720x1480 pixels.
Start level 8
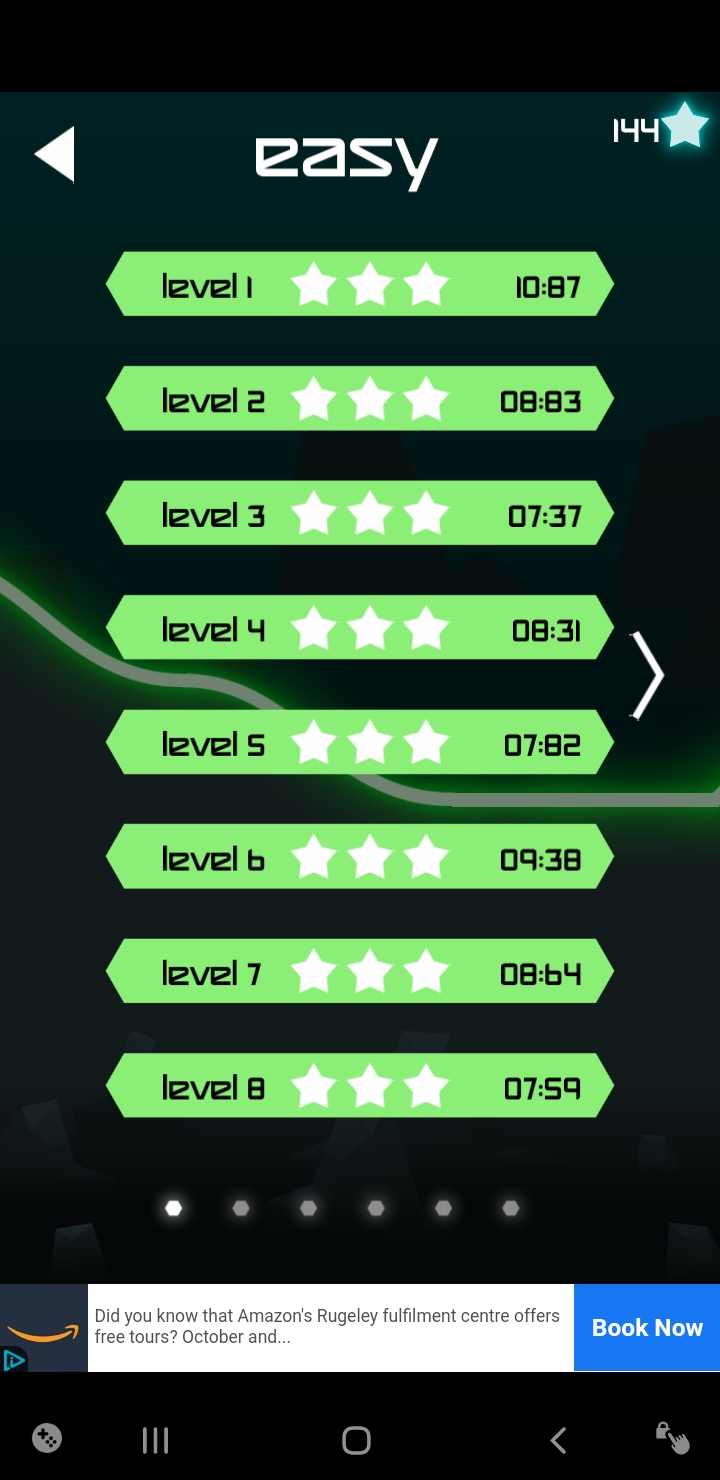tap(359, 1087)
